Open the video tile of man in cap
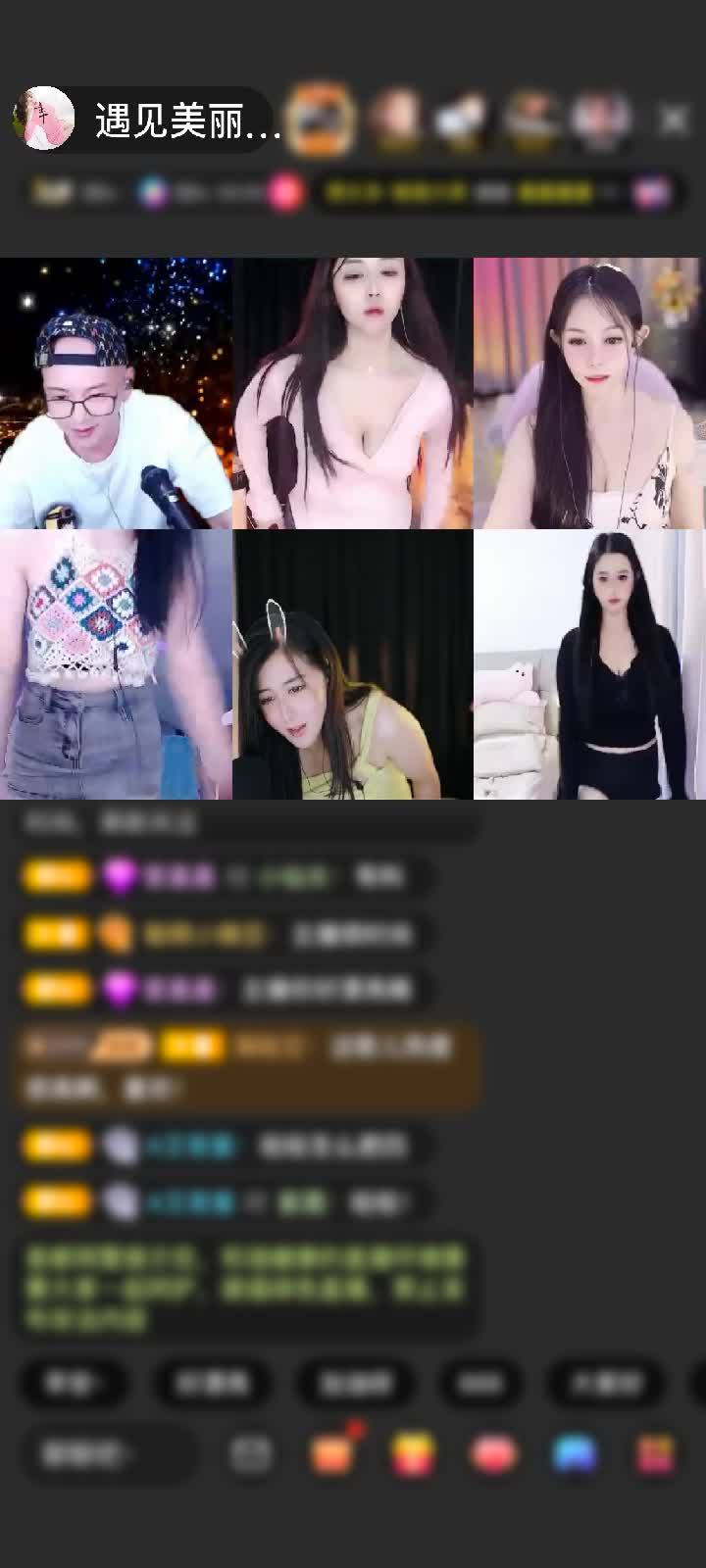 [116, 393]
